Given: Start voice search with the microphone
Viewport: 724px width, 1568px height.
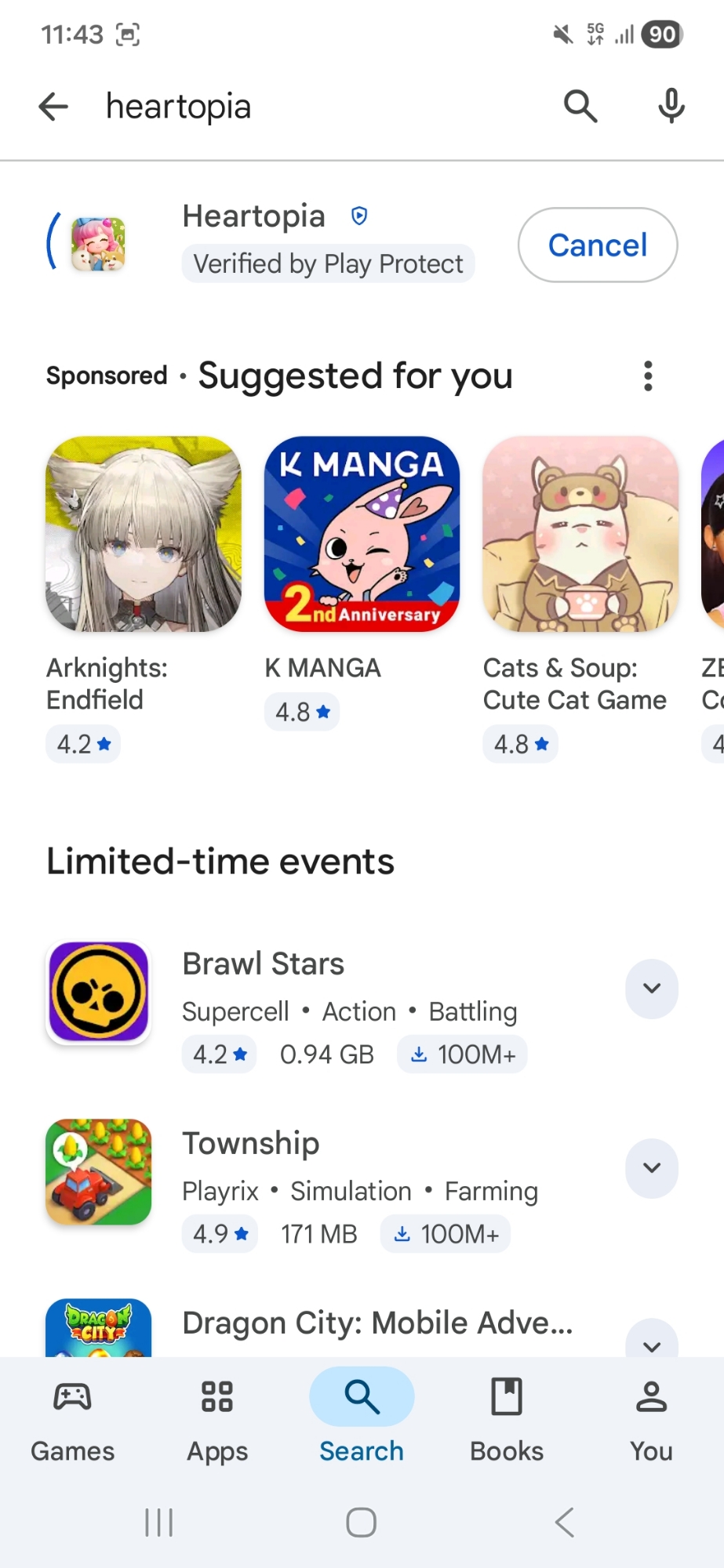Looking at the screenshot, I should [x=671, y=107].
